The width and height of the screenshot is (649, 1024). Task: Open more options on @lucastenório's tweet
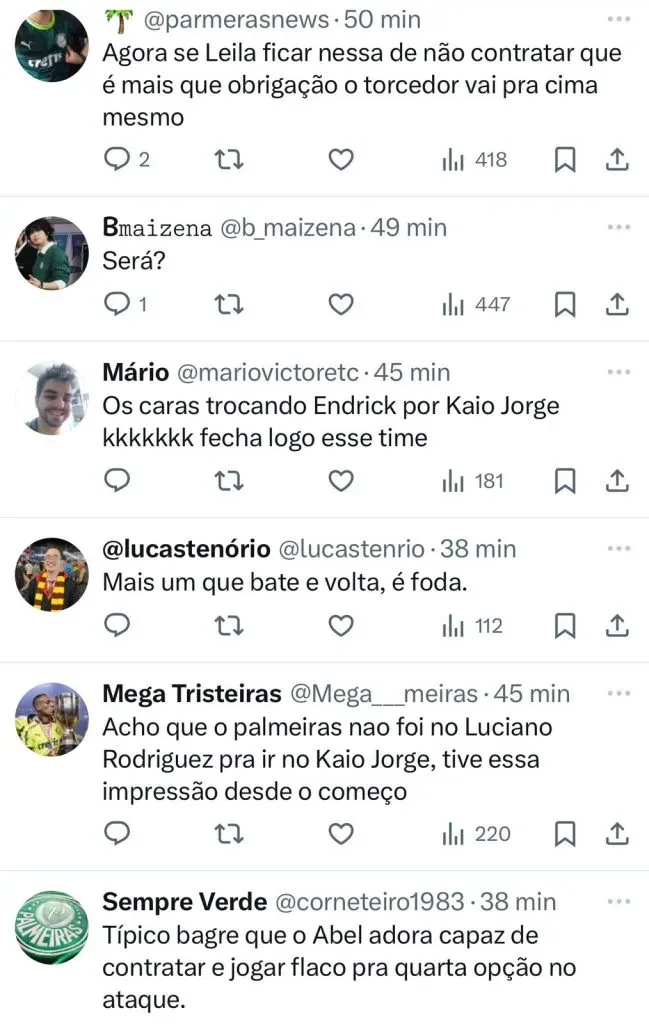(x=619, y=549)
